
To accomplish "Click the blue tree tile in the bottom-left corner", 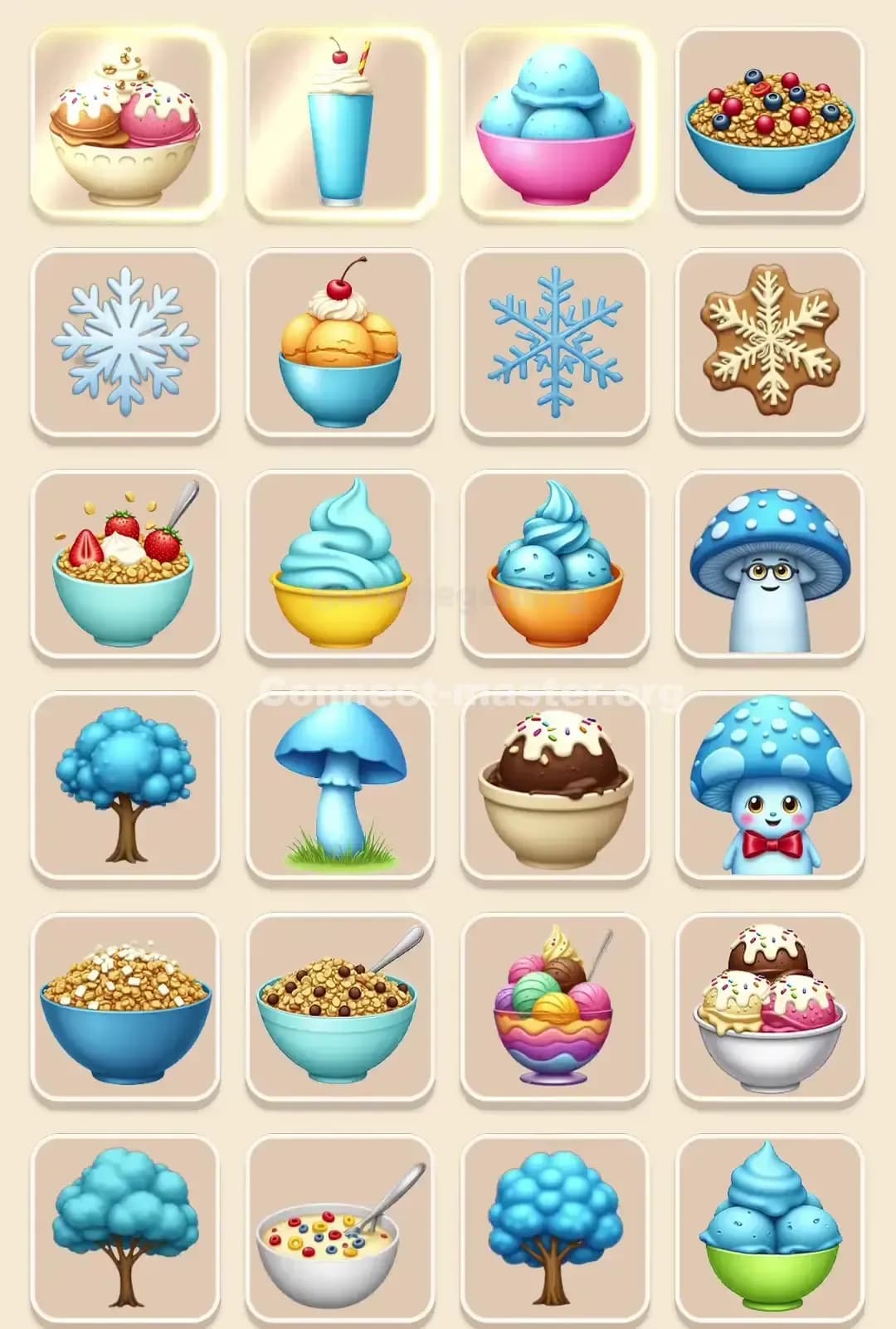I will point(128,1228).
